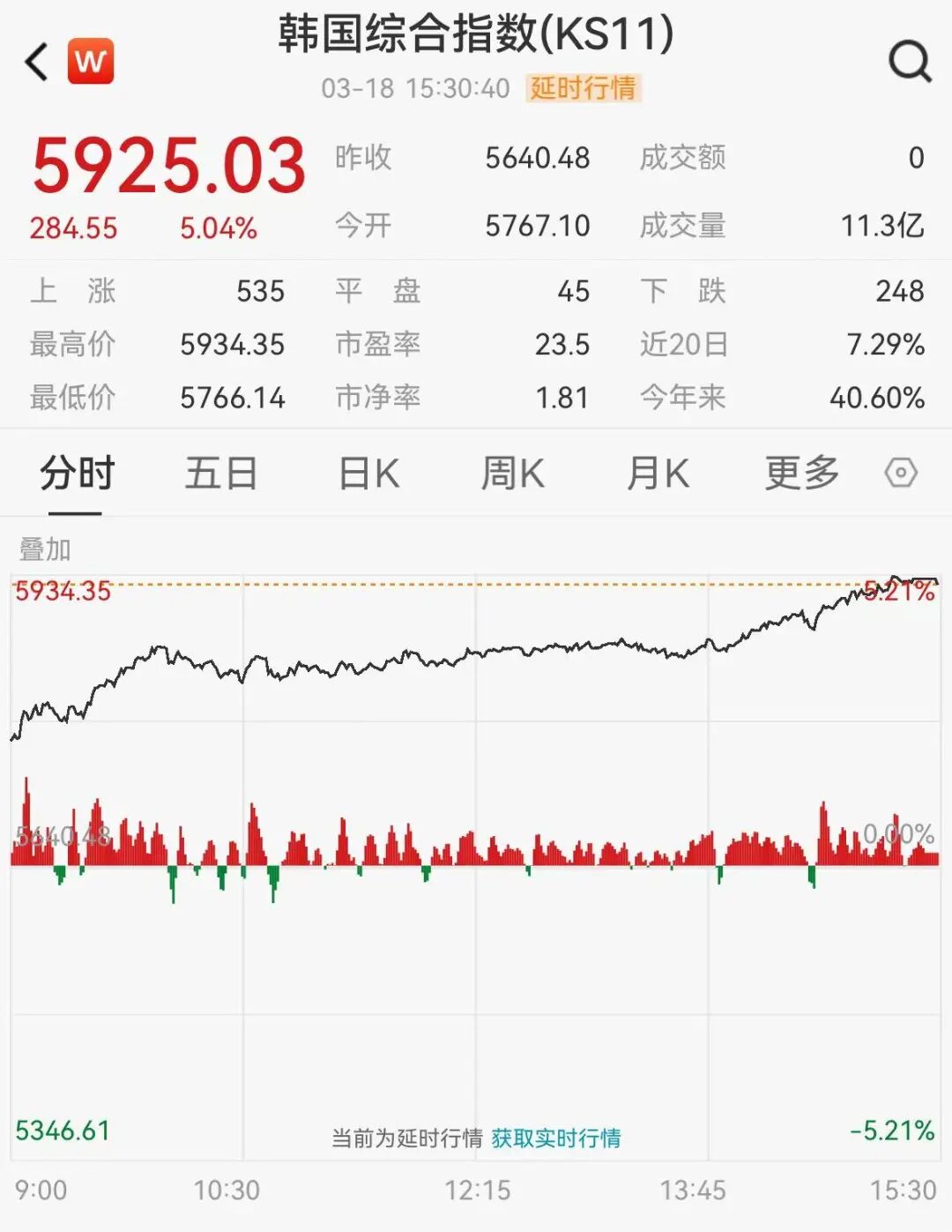952x1232 pixels.
Task: Switch to the 日K chart tab
Action: (368, 474)
